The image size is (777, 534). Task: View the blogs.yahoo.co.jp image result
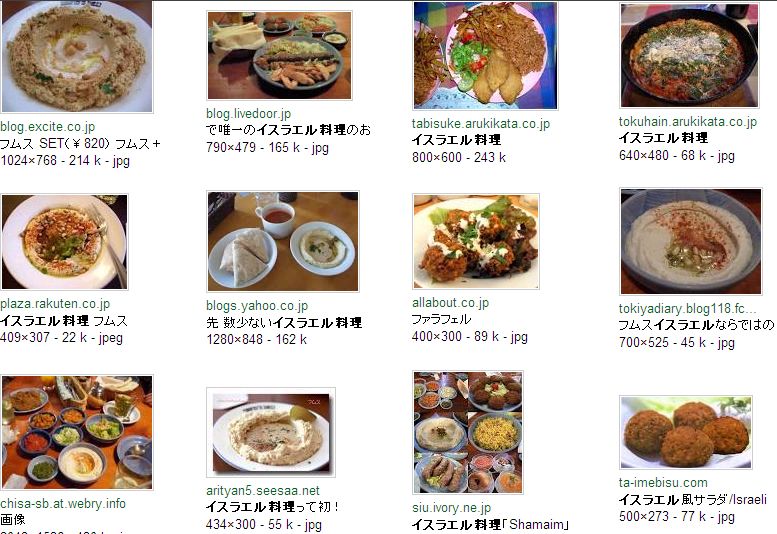coord(281,242)
